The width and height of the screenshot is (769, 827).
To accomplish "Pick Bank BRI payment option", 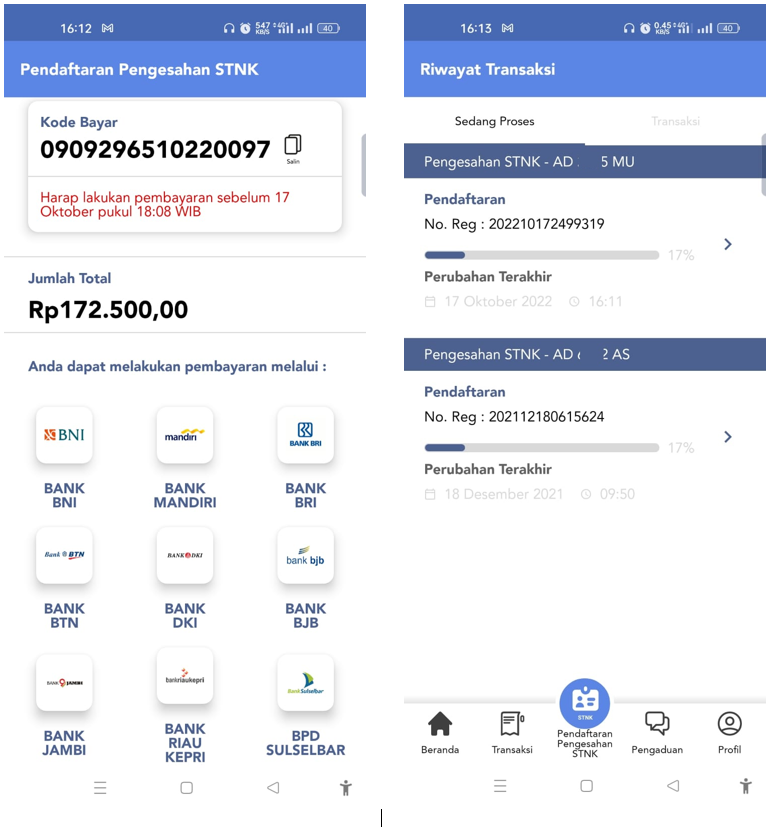I will pyautogui.click(x=305, y=436).
